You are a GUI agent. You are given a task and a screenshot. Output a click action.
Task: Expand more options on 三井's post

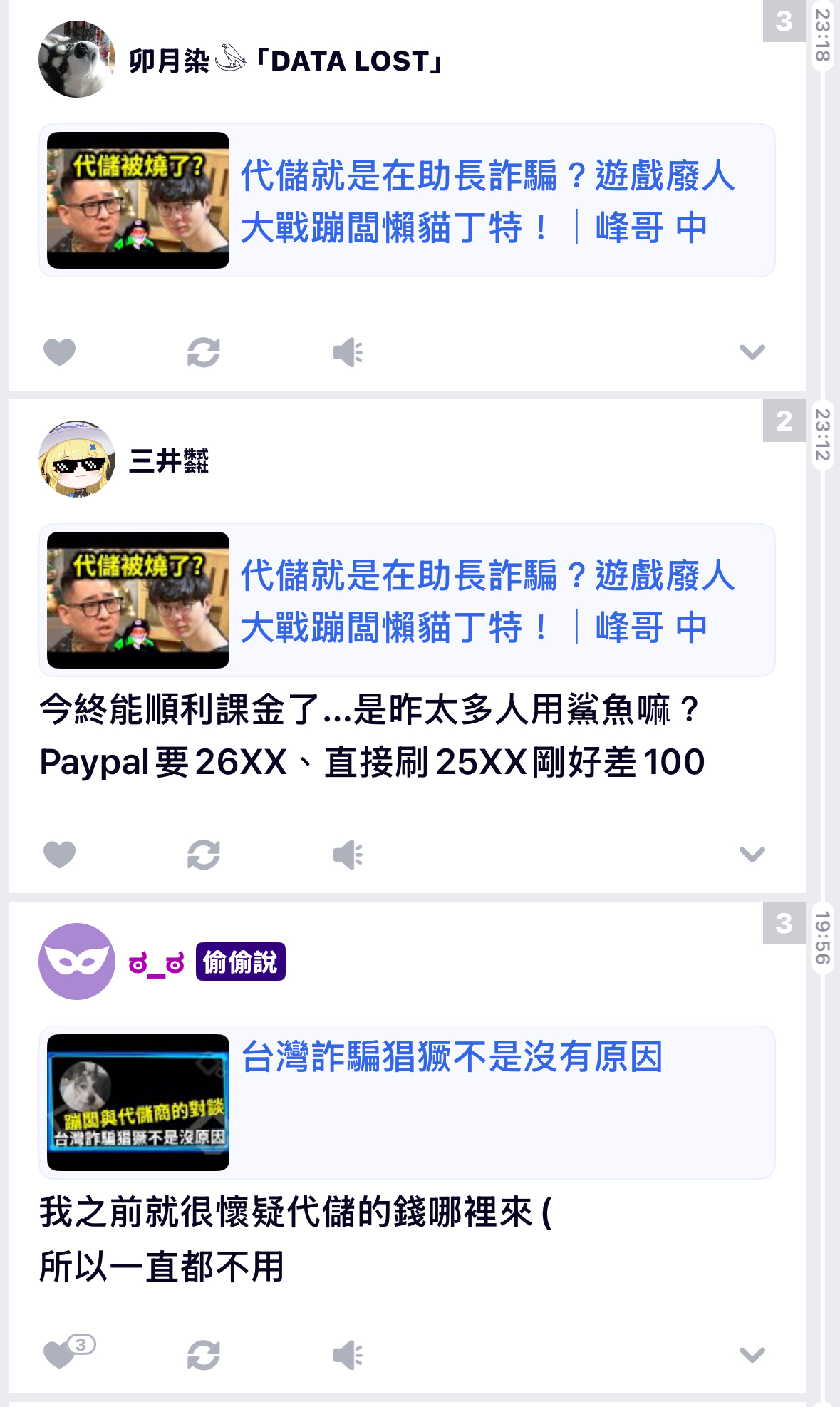(752, 855)
